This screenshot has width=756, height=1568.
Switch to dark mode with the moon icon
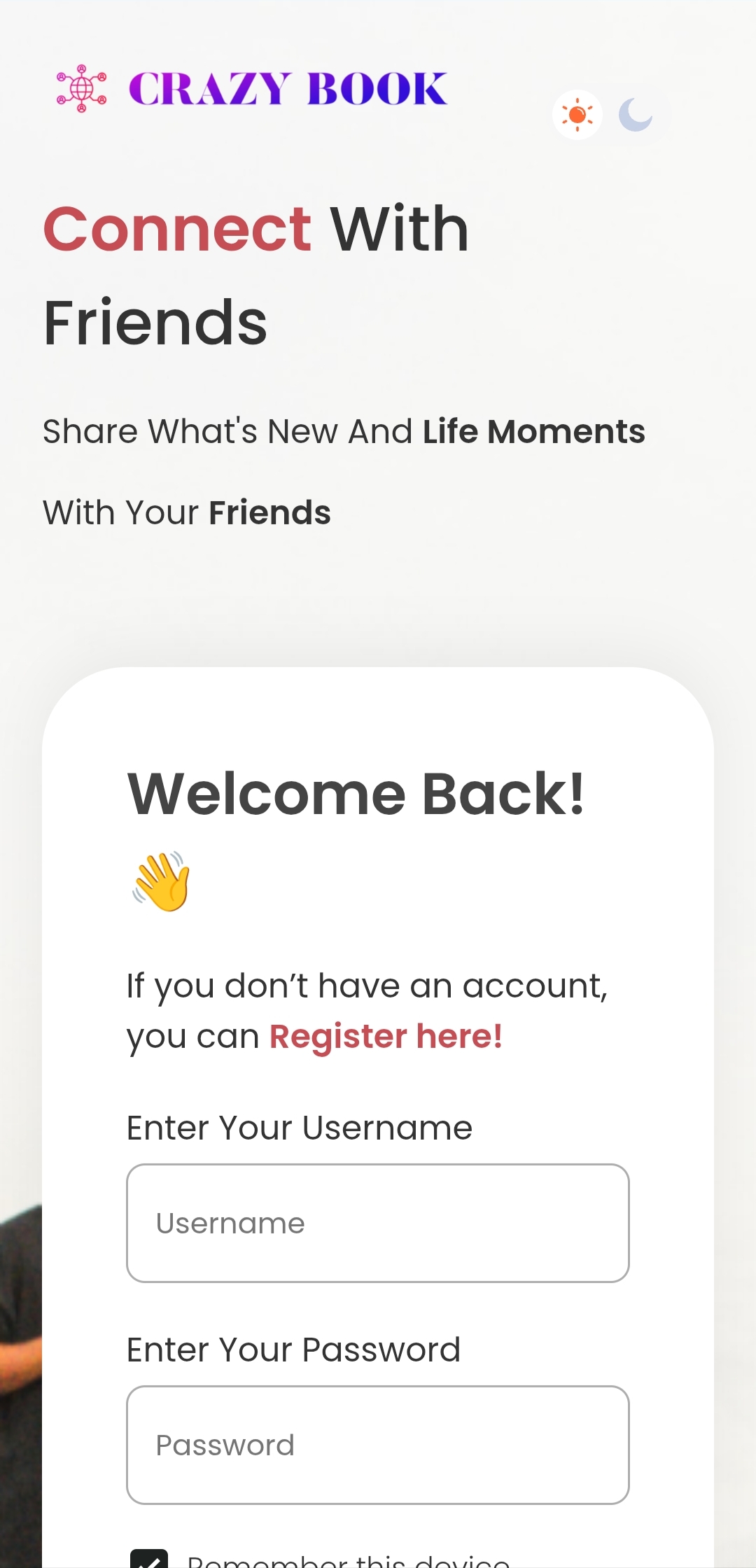point(636,115)
